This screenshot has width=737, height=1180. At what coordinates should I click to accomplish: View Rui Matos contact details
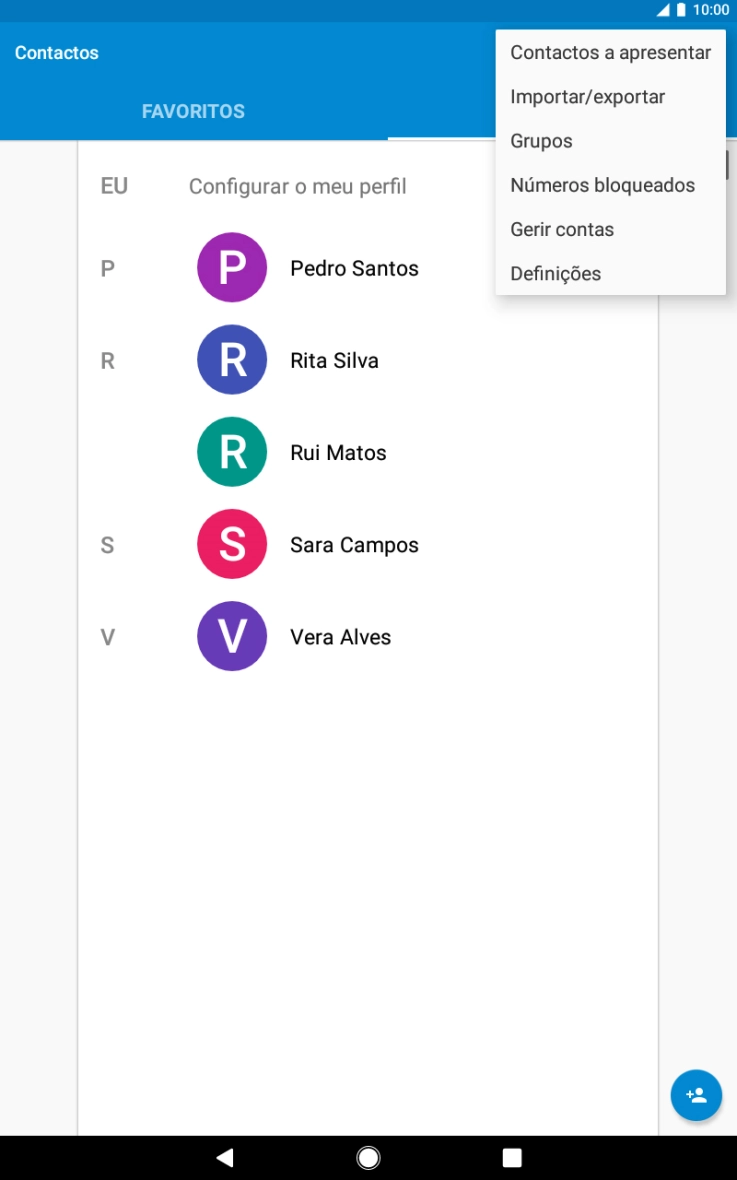click(338, 452)
